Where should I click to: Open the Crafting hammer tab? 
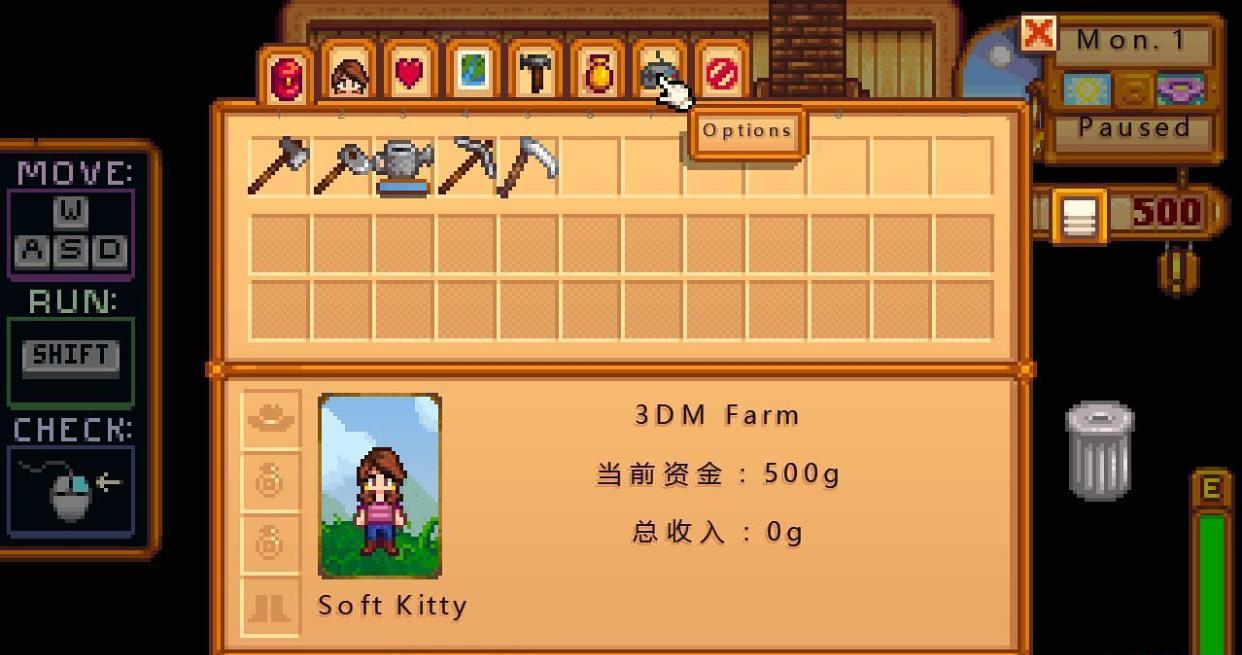(x=535, y=74)
